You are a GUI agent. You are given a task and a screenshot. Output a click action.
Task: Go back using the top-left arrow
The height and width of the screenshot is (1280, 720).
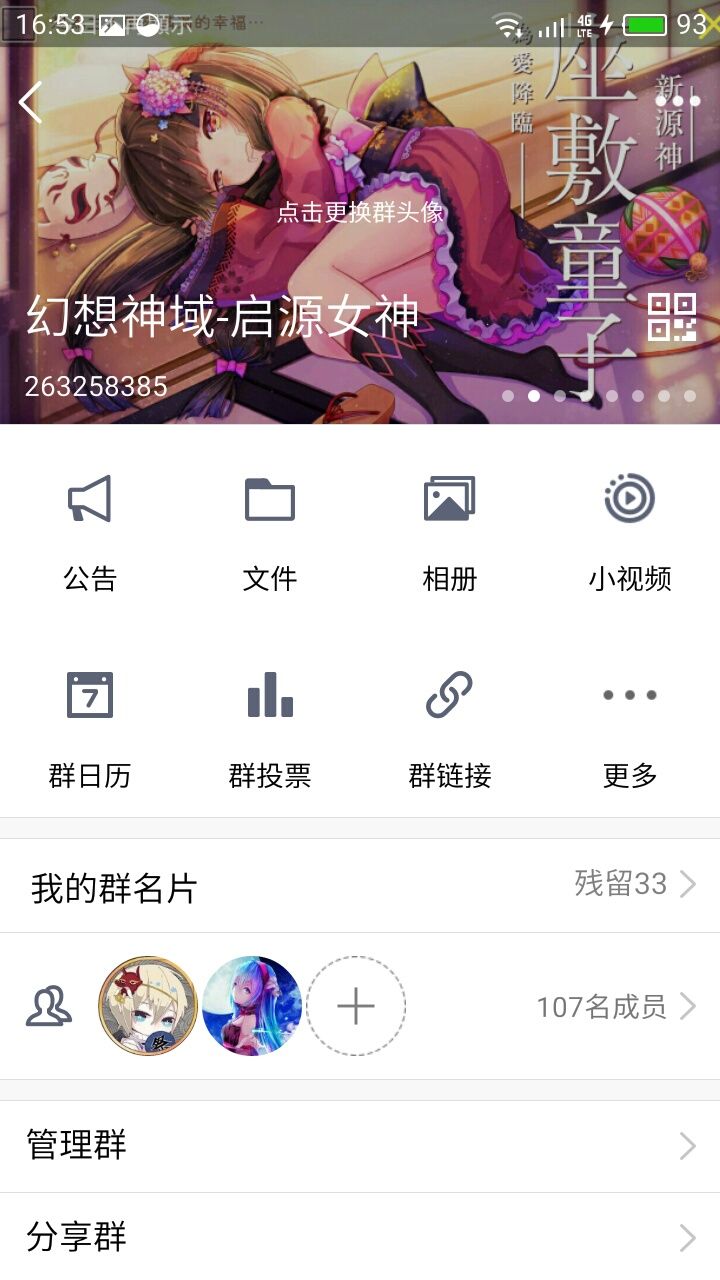31,102
